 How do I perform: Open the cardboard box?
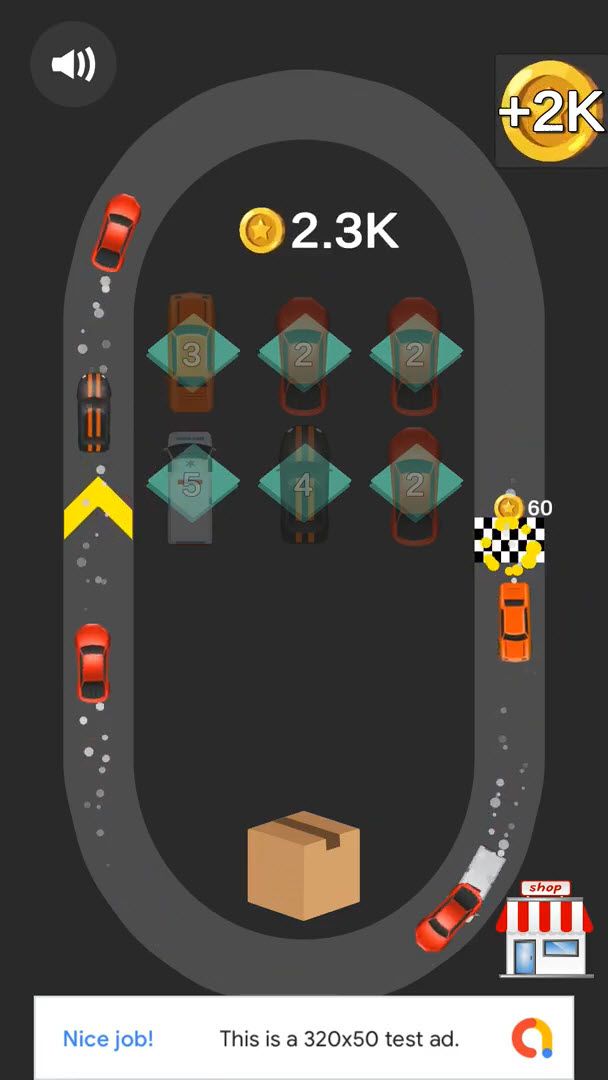[x=303, y=865]
